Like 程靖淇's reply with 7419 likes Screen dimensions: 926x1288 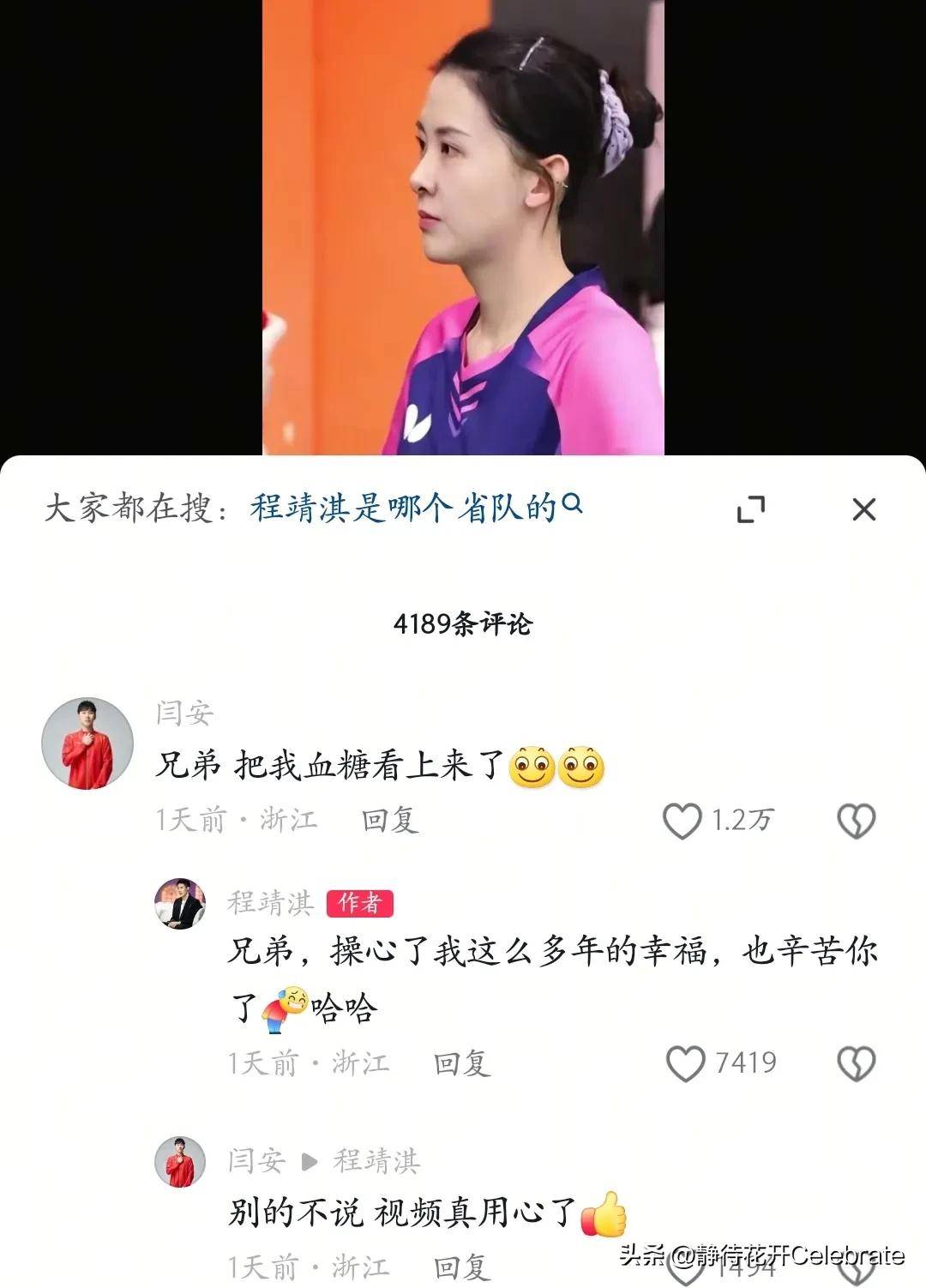[x=685, y=1063]
